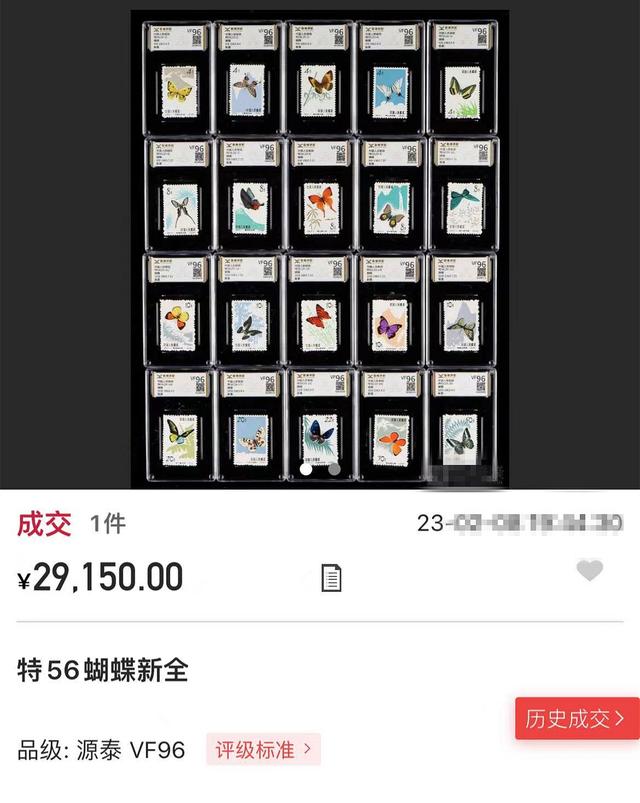The height and width of the screenshot is (803, 640).
Task: Open the document icon beside the price
Action: (x=331, y=577)
